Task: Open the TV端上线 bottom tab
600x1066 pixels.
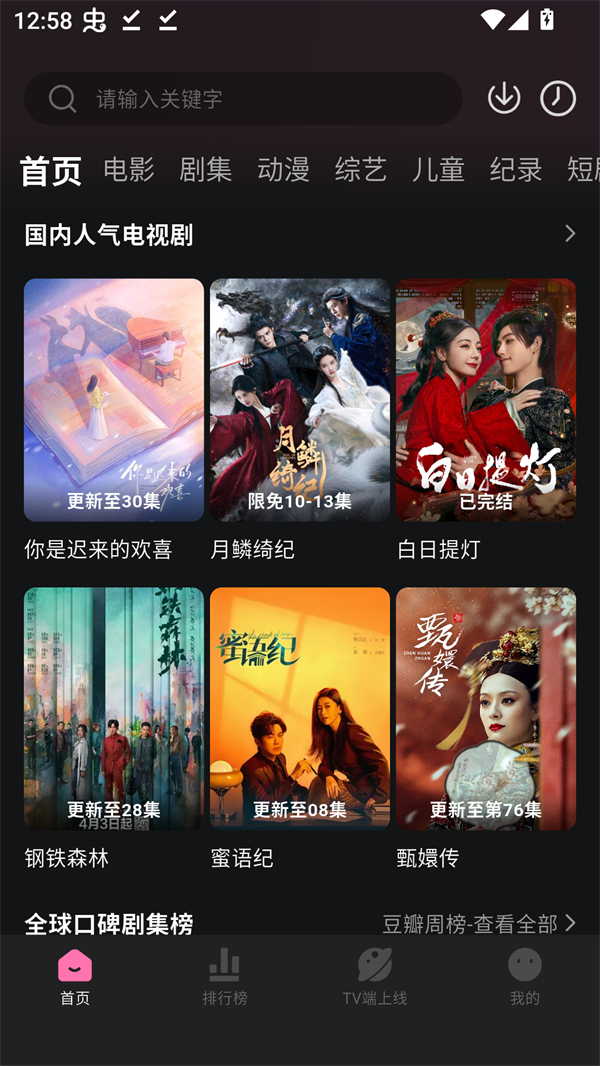Action: [x=375, y=977]
